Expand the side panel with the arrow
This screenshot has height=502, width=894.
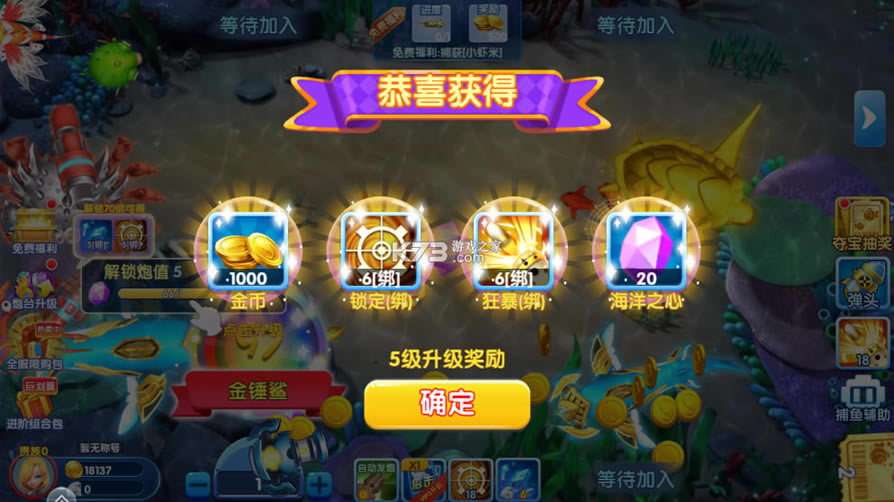(868, 119)
